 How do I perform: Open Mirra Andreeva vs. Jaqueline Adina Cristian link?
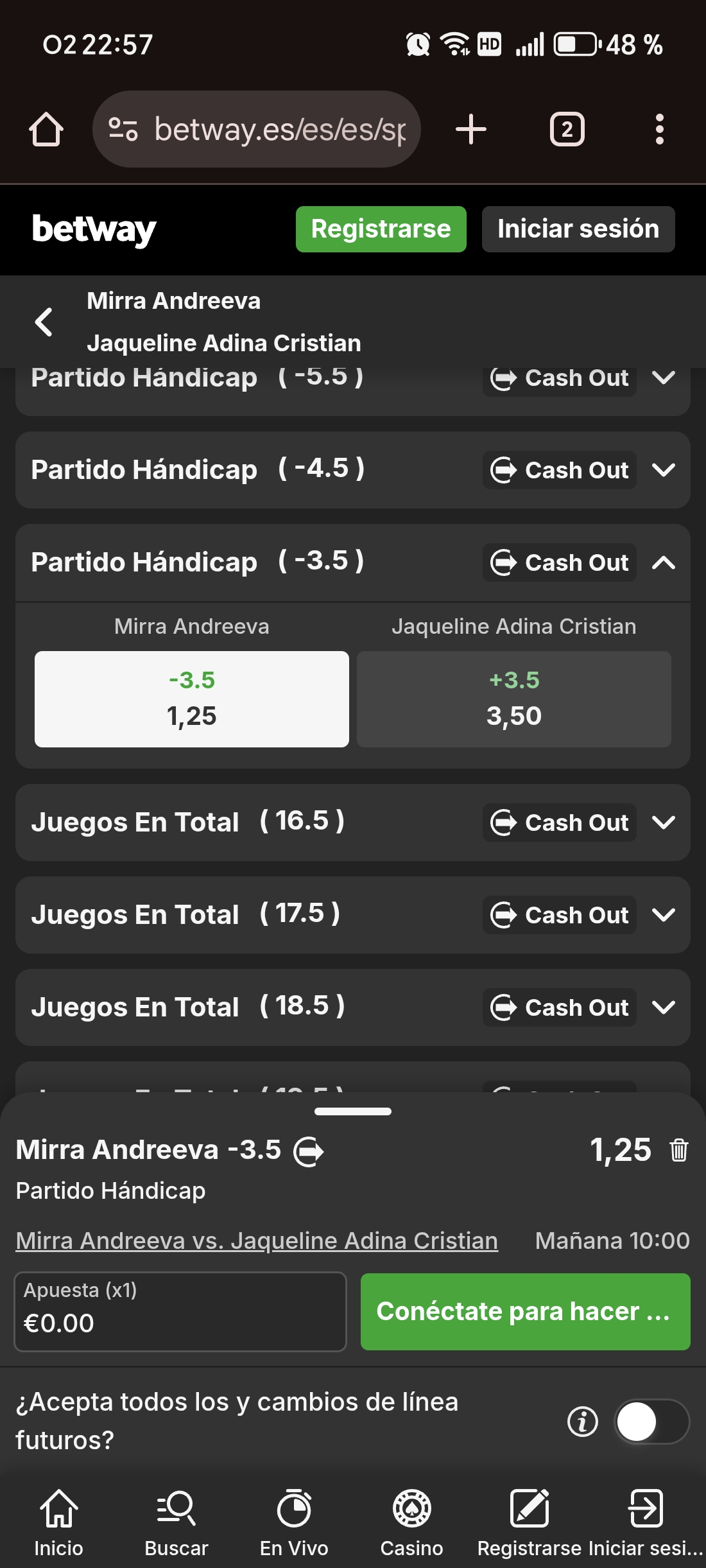[x=257, y=1241]
